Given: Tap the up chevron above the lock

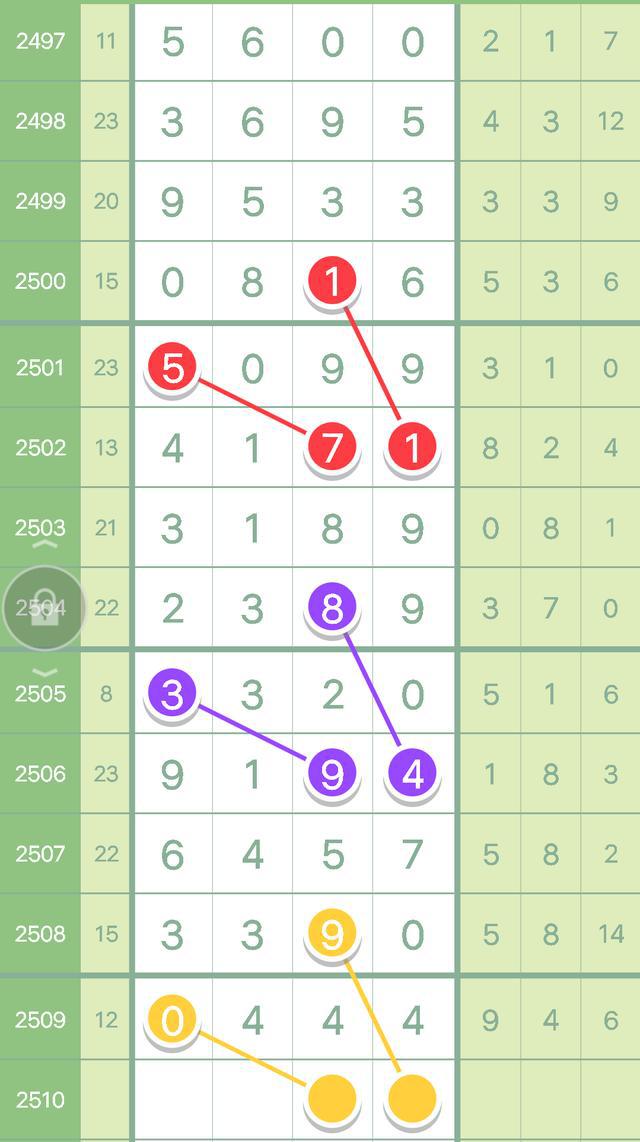Looking at the screenshot, I should pos(45,546).
